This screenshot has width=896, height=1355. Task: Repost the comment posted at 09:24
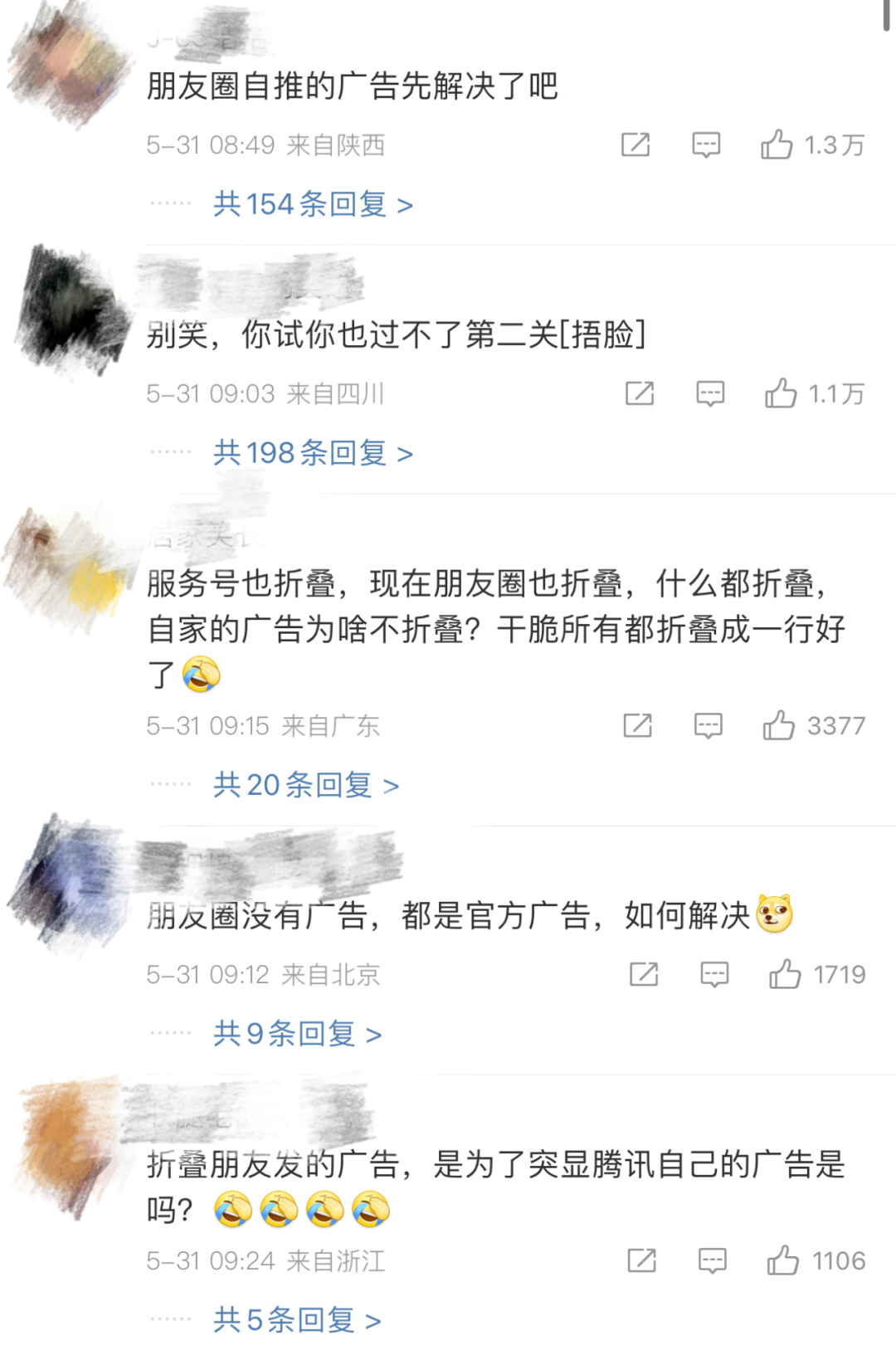(641, 1260)
